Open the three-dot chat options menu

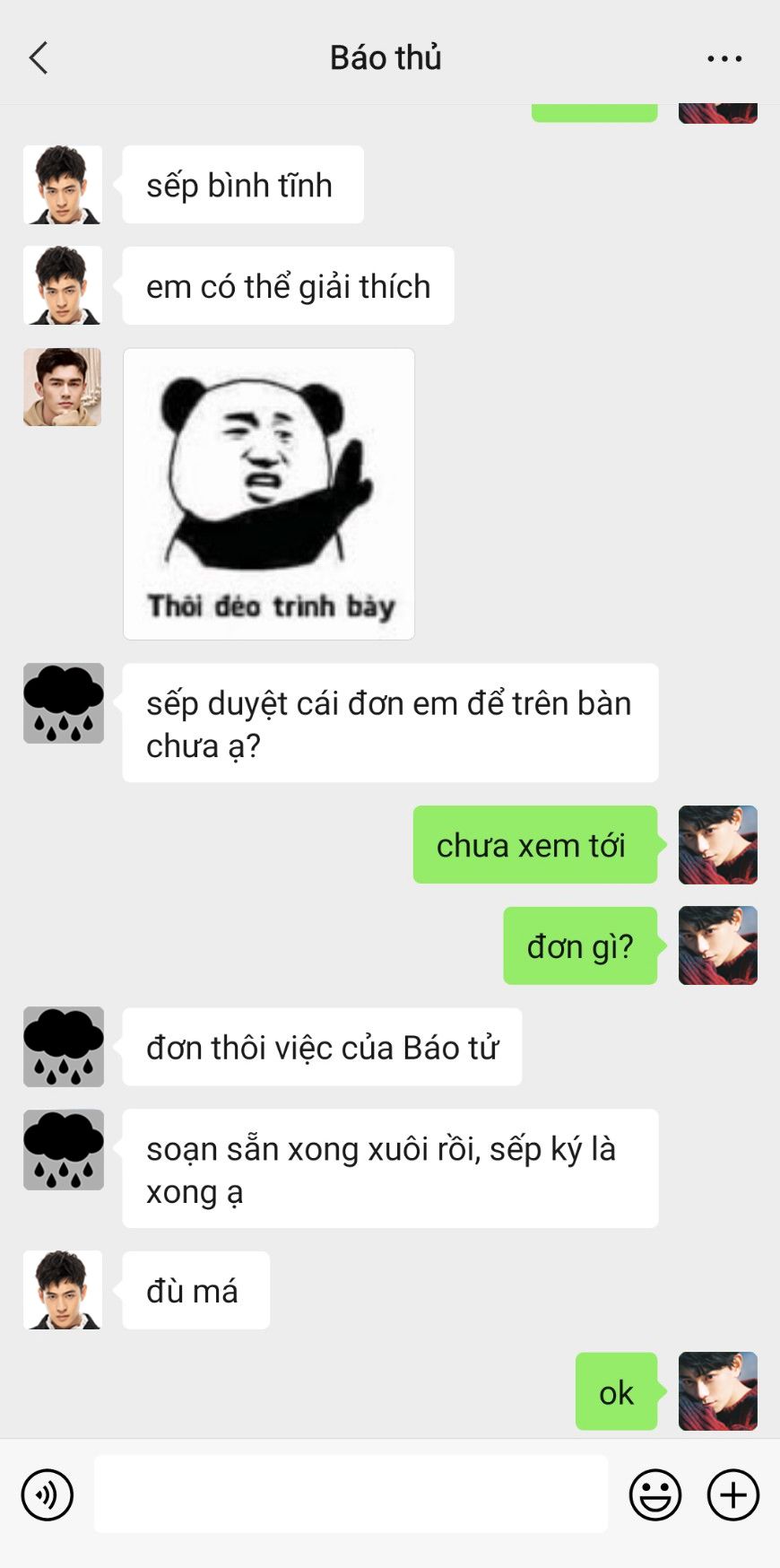tap(724, 59)
